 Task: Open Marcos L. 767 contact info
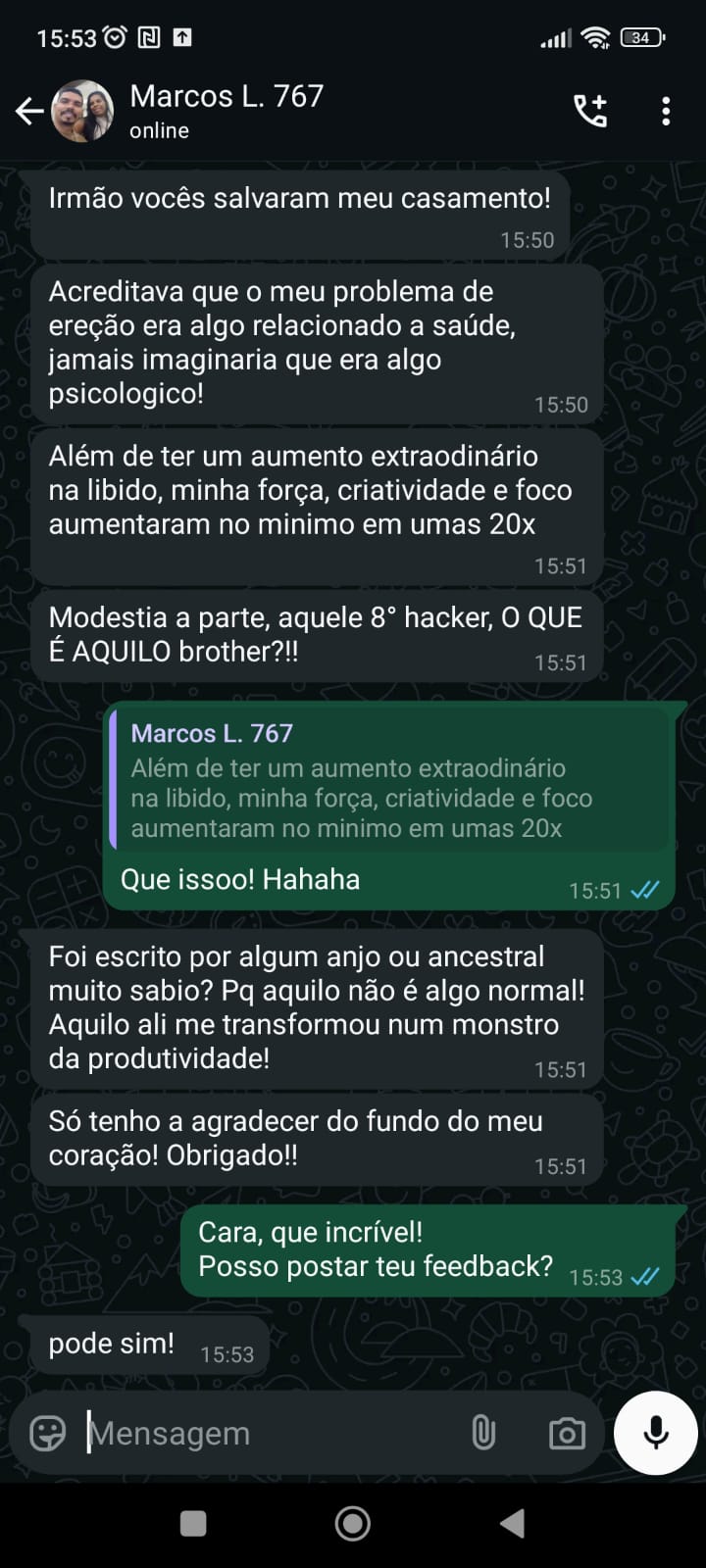coord(227,110)
